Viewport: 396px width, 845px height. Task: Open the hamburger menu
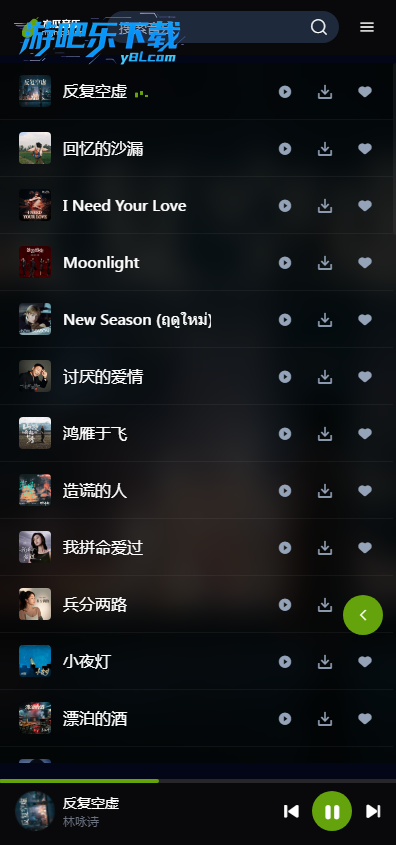367,27
